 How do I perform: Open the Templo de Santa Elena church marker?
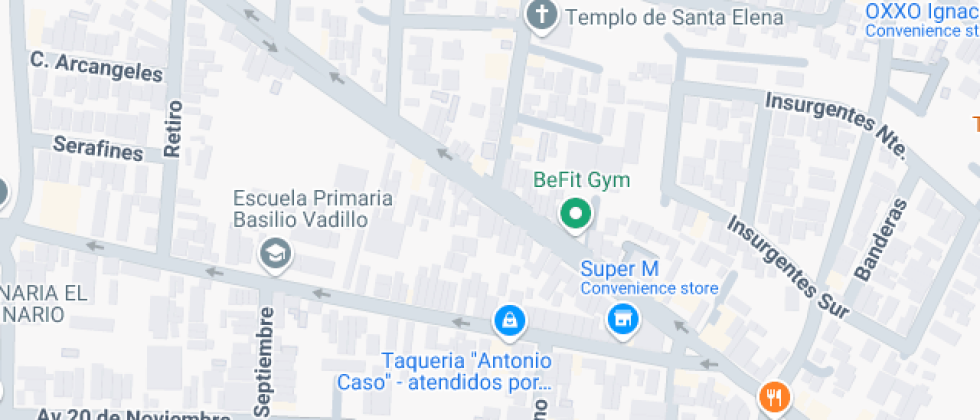point(541,16)
